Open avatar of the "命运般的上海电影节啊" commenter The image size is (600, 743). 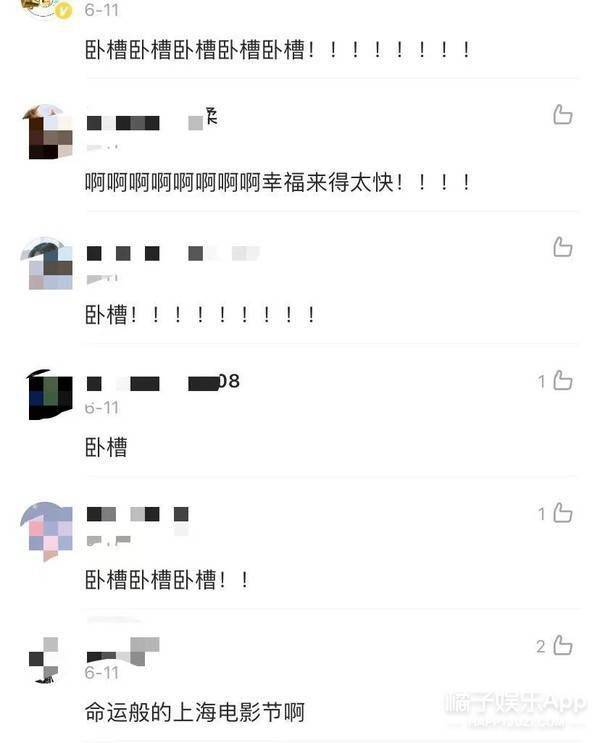pos(46,661)
